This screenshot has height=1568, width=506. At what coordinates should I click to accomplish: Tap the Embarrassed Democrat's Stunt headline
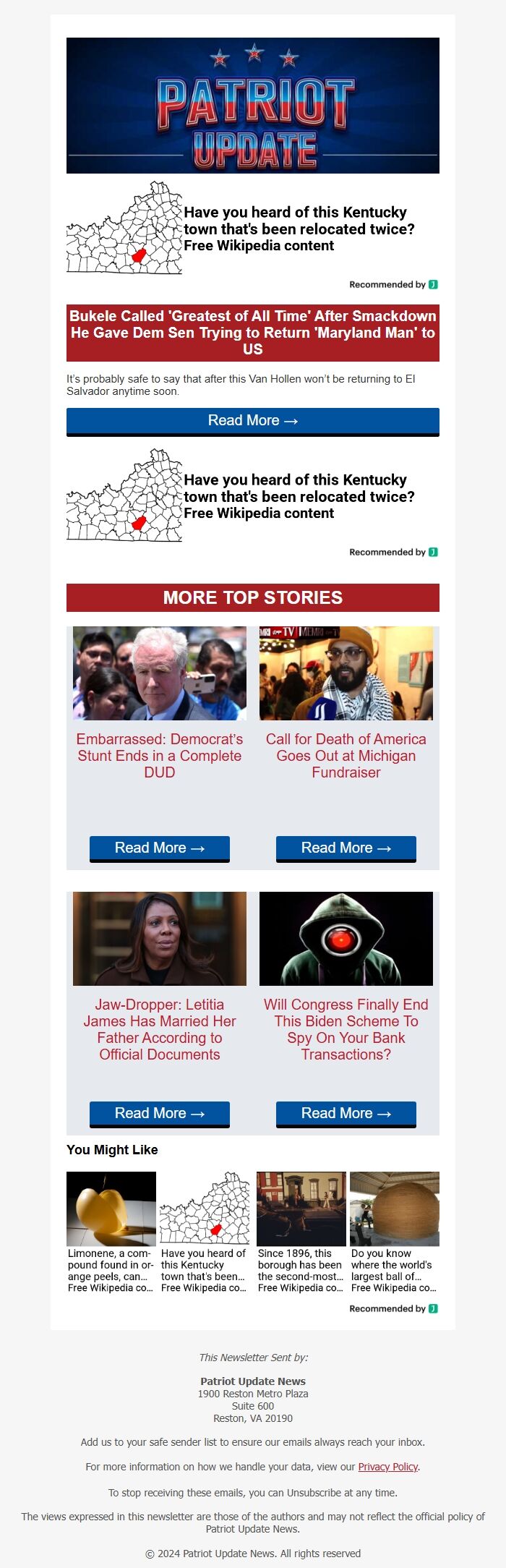click(x=159, y=756)
